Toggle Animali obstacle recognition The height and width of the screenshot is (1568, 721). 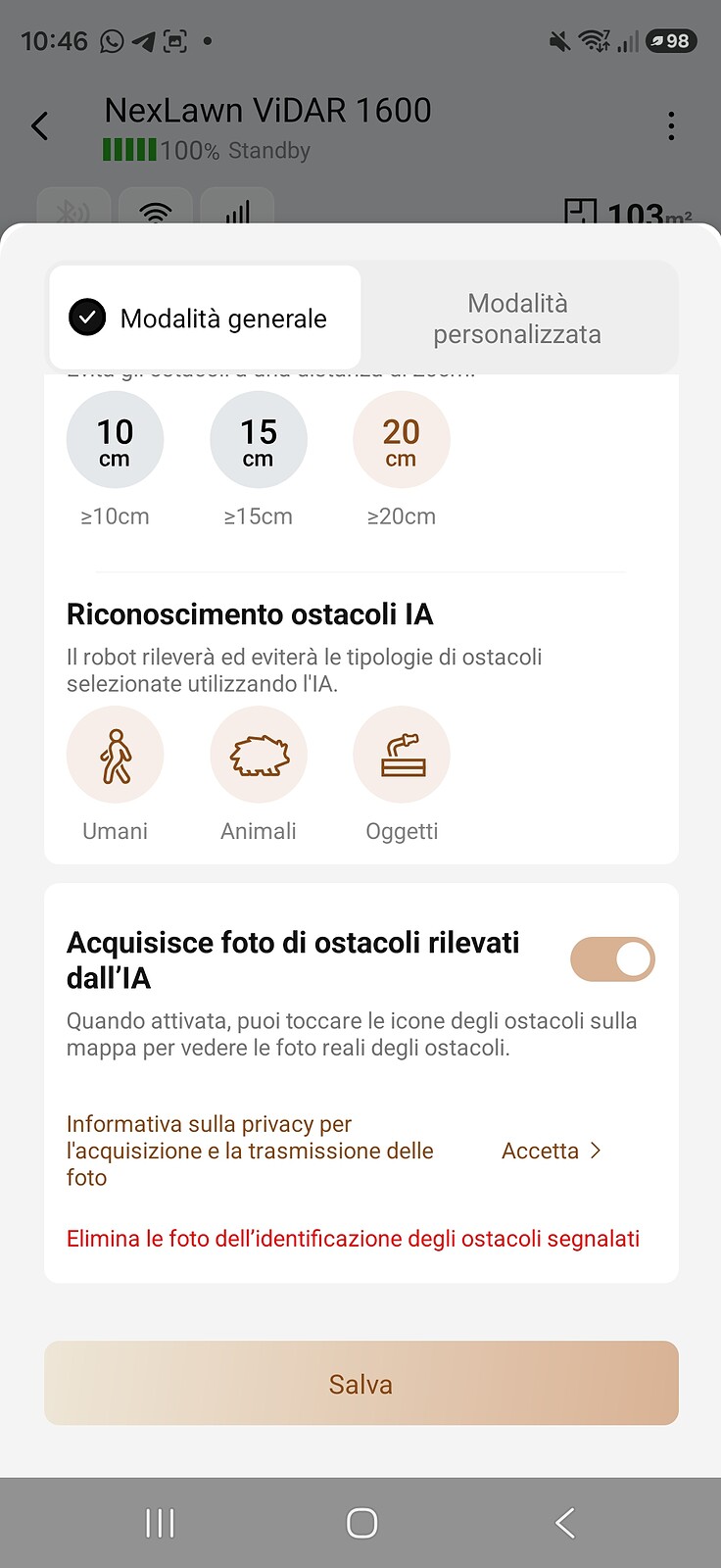[x=259, y=755]
